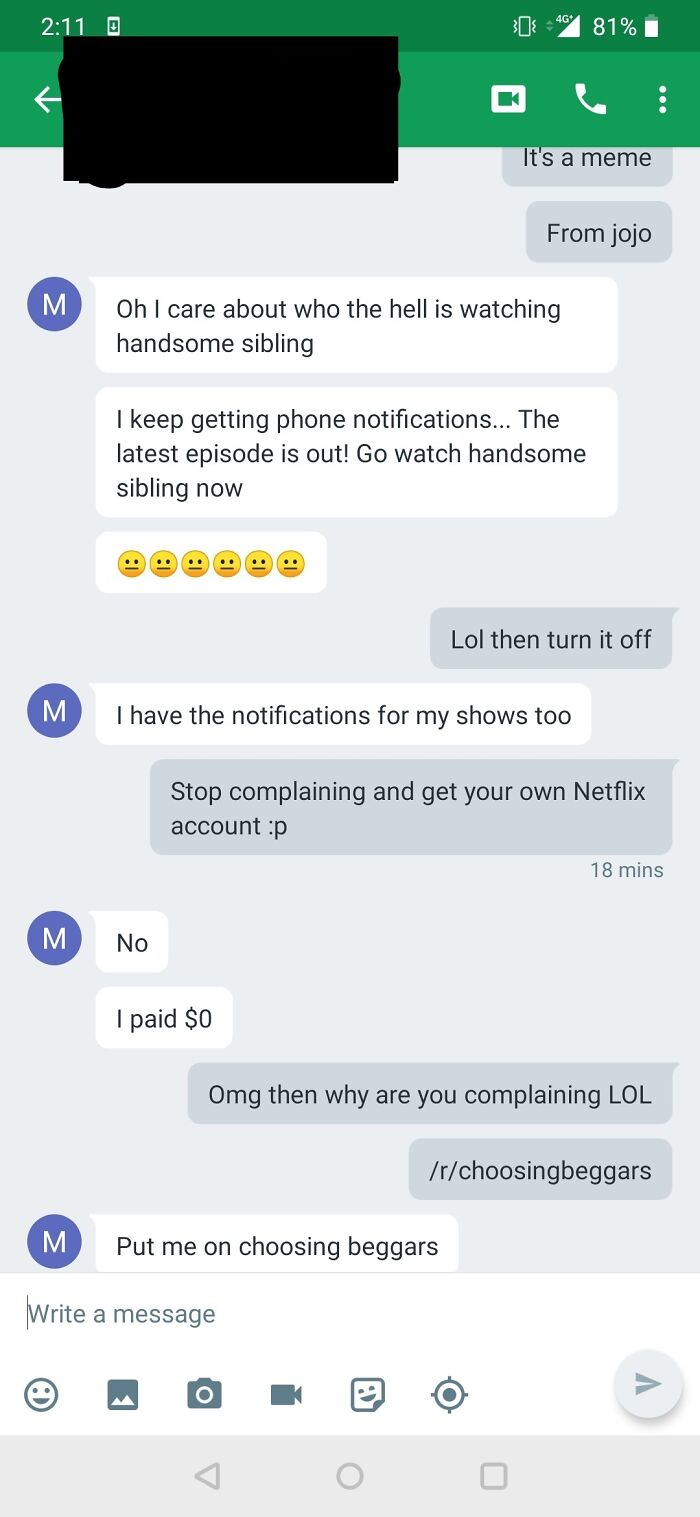Attach a photo from the gallery
700x1517 pixels.
click(123, 1394)
